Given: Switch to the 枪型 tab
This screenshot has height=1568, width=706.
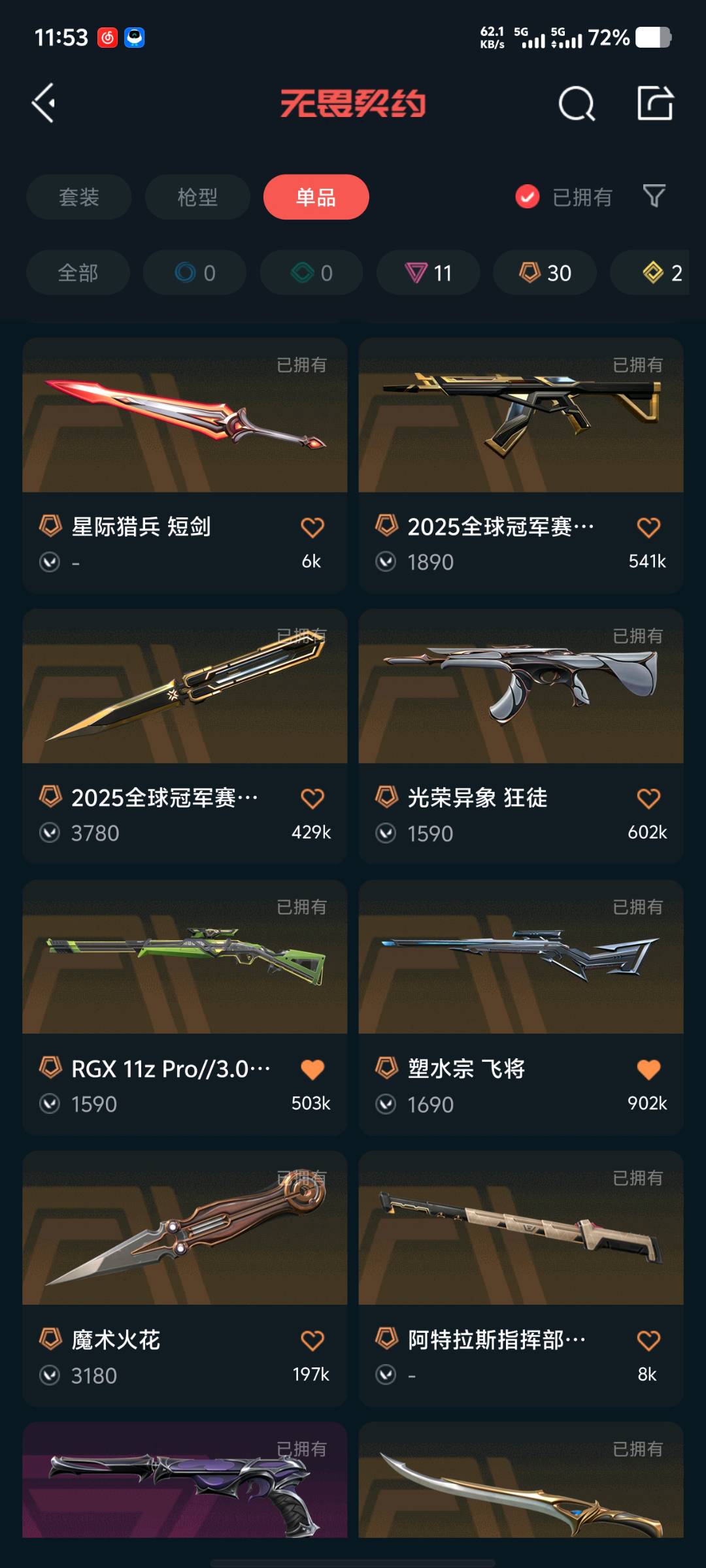Looking at the screenshot, I should coord(197,197).
